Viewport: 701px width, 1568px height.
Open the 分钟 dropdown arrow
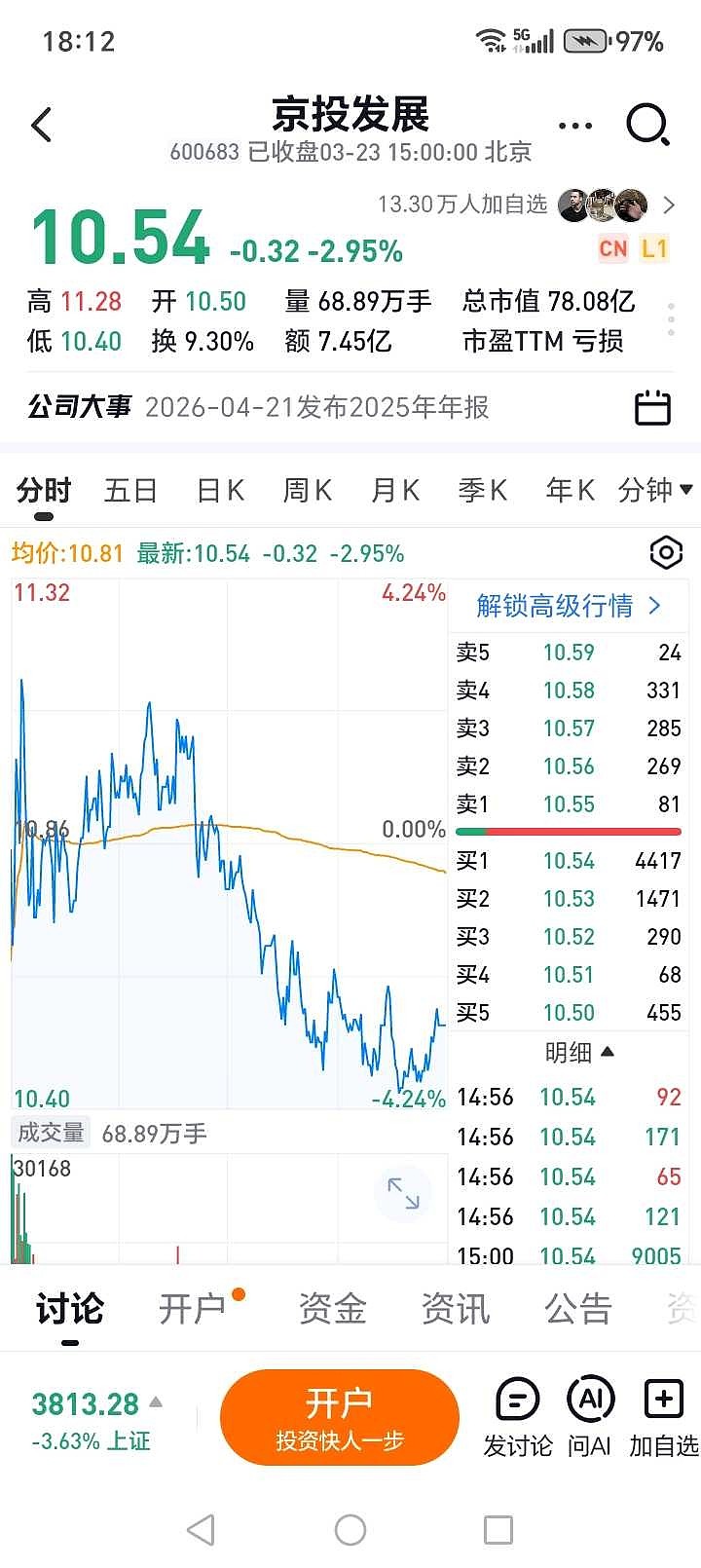[x=687, y=491]
